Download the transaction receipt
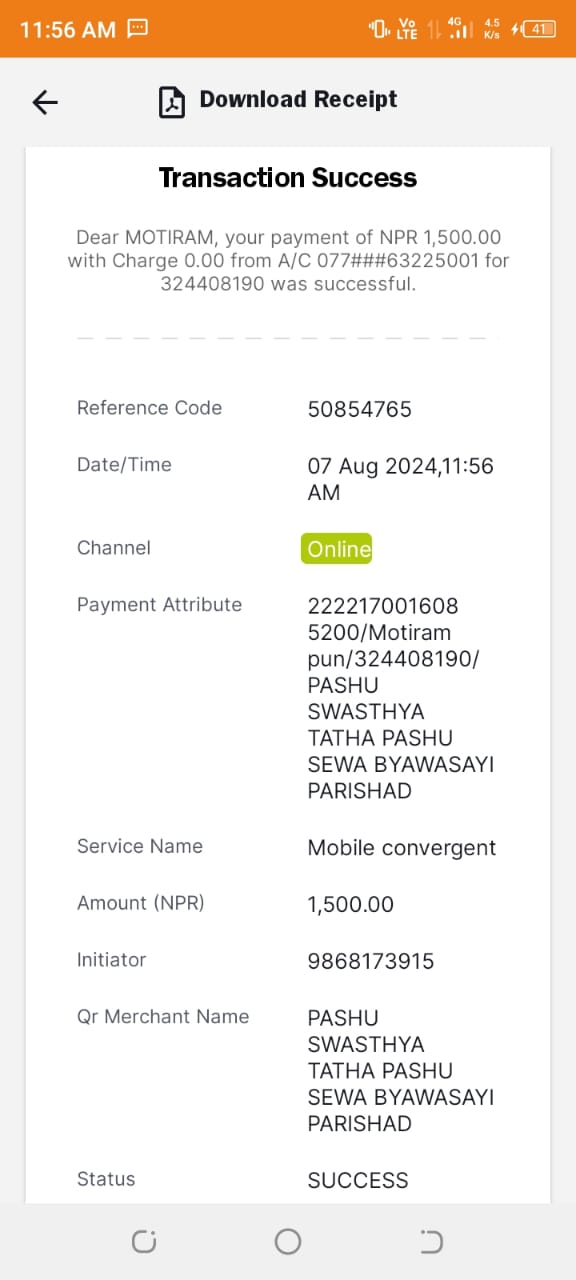This screenshot has height=1280, width=576. coord(278,101)
